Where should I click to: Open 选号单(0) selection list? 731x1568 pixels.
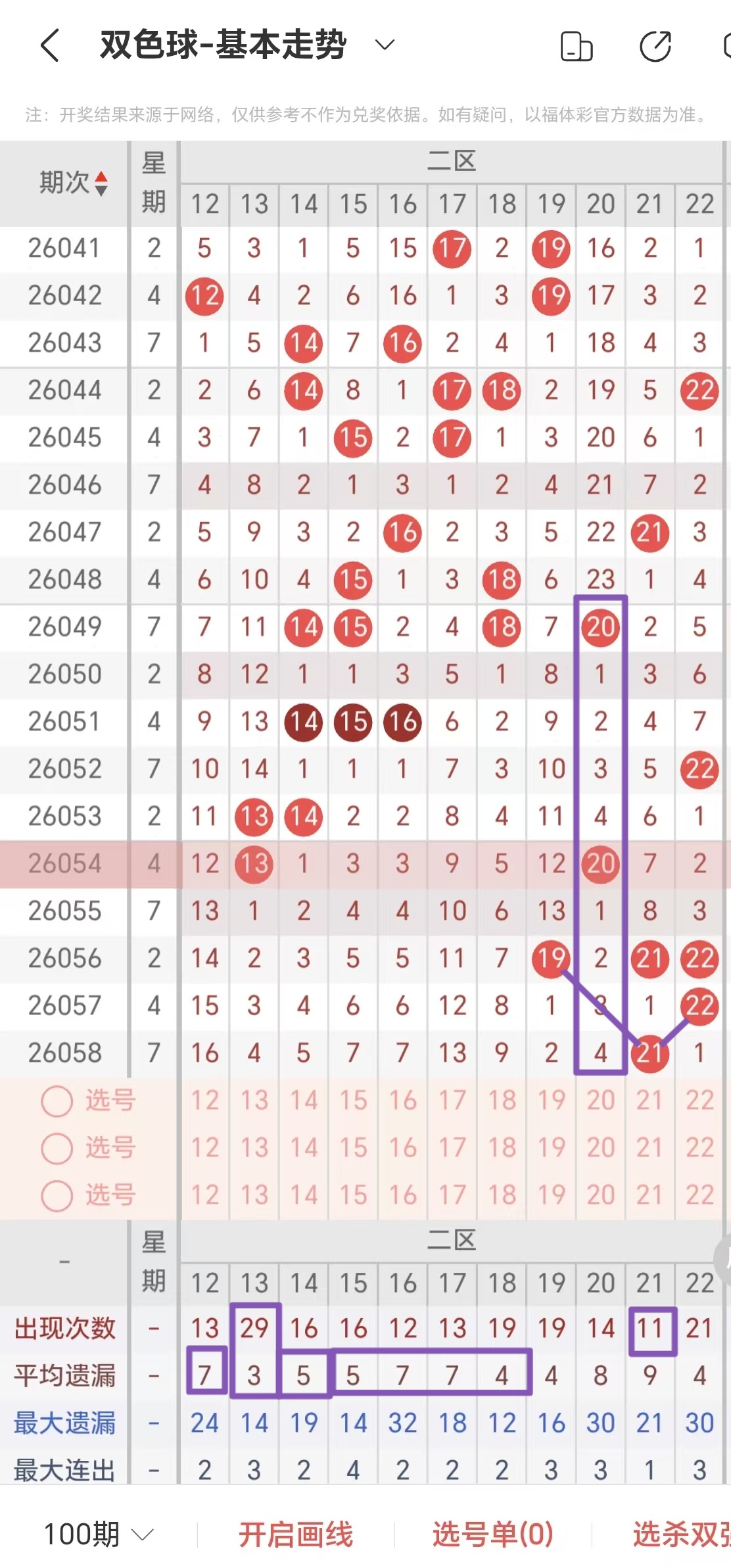pyautogui.click(x=492, y=1534)
